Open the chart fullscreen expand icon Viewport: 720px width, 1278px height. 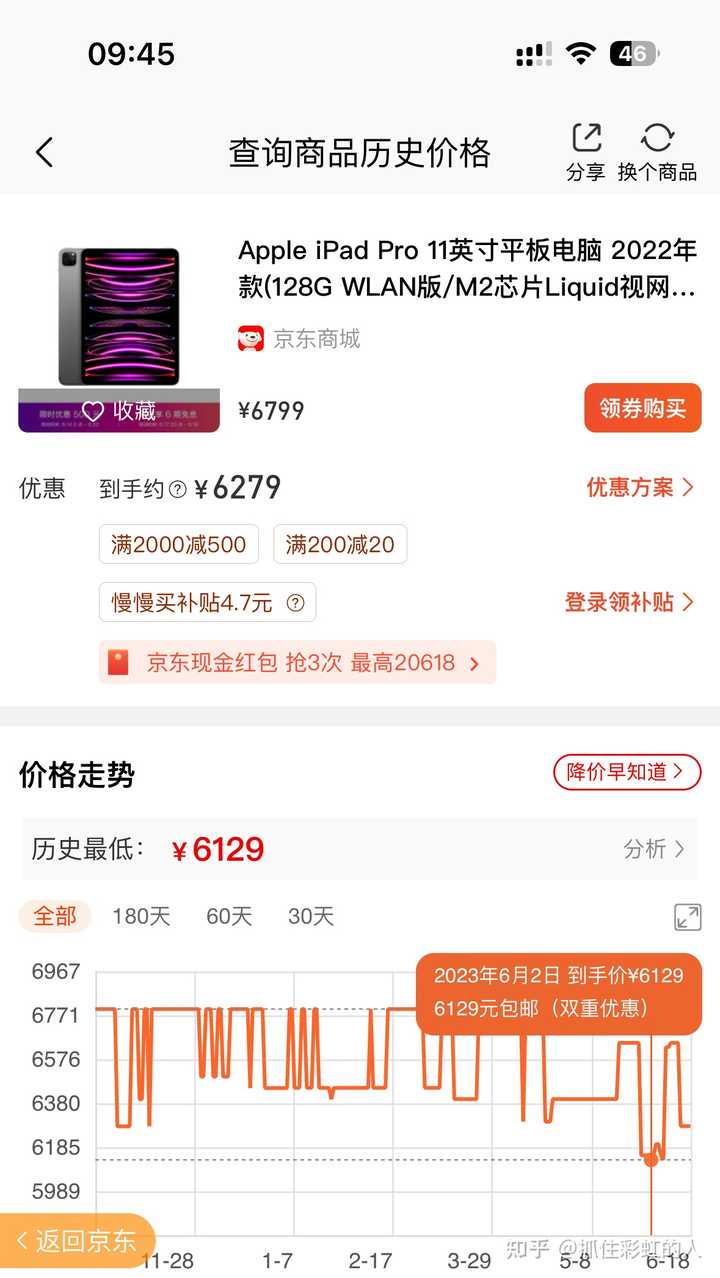686,916
